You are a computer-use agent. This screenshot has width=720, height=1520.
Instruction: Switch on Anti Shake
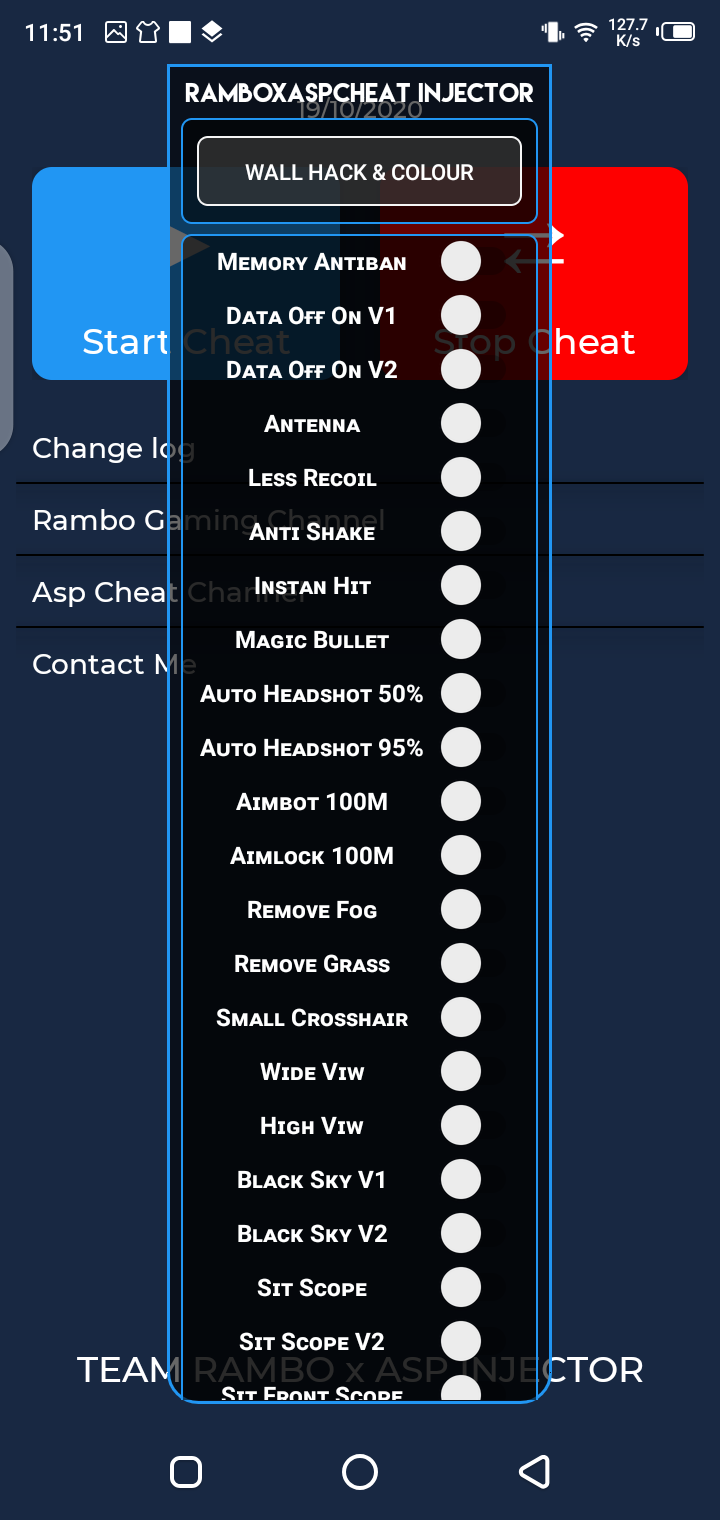(x=461, y=531)
